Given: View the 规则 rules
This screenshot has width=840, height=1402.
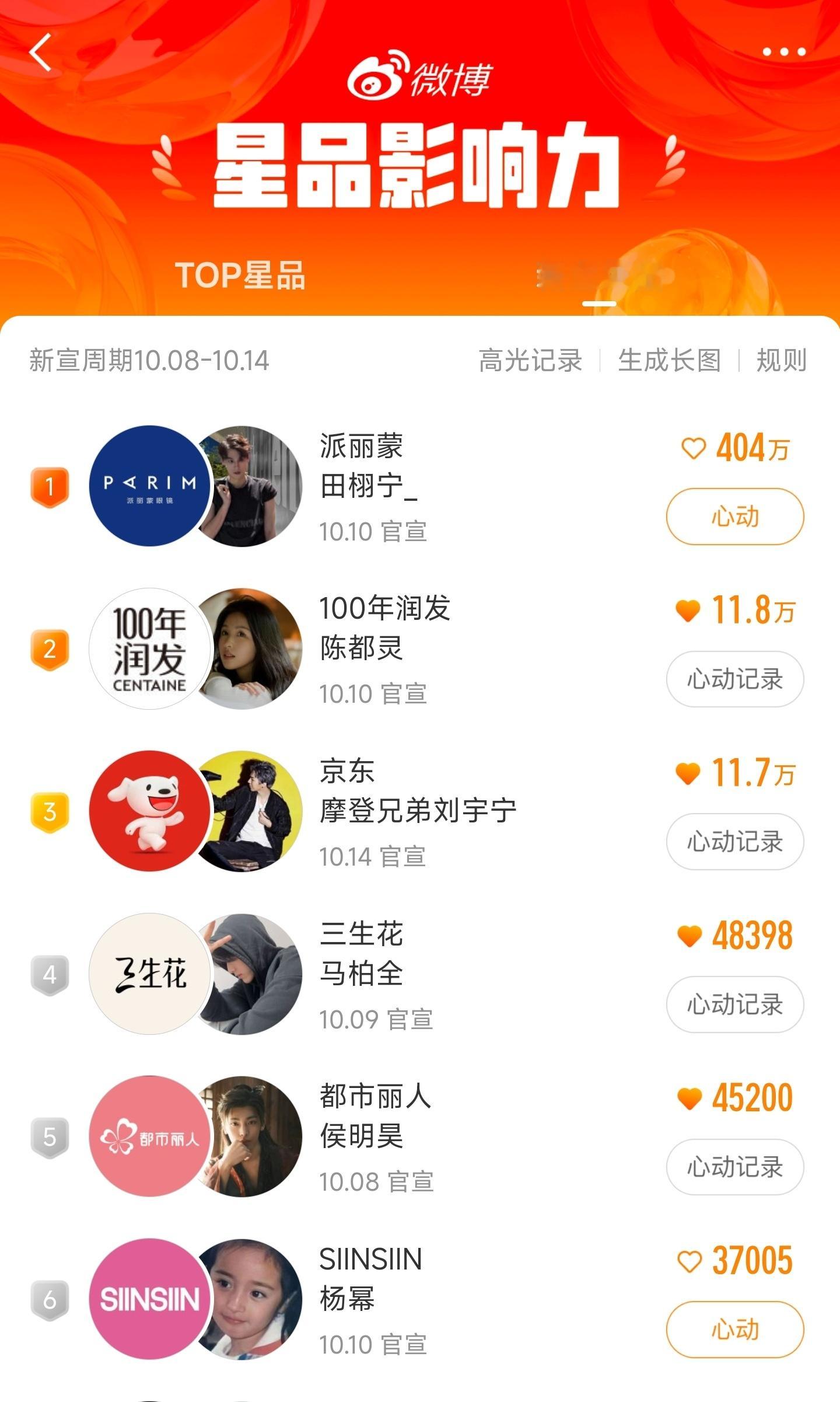Looking at the screenshot, I should (x=781, y=360).
